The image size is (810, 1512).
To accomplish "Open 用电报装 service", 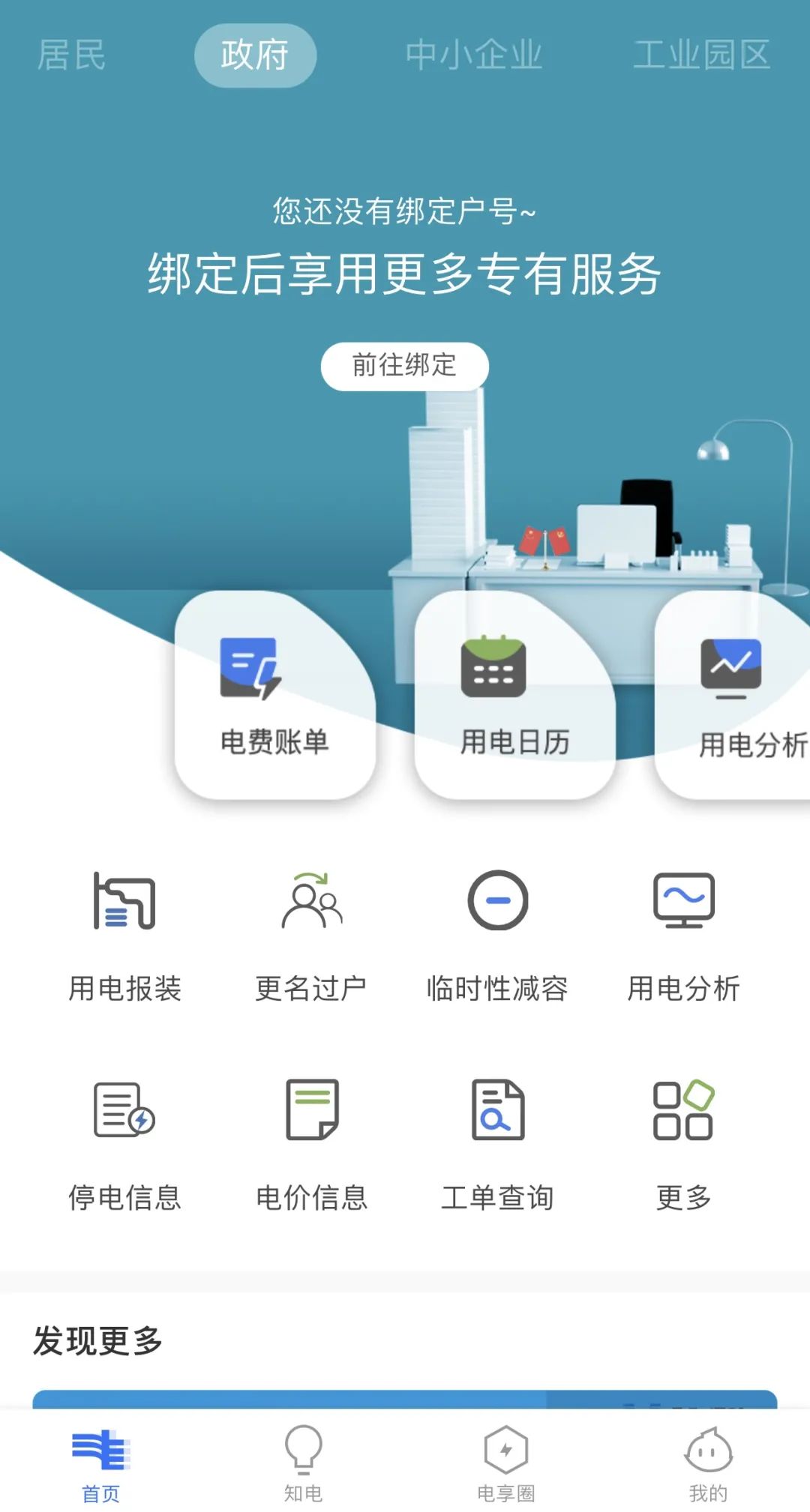I will pyautogui.click(x=124, y=937).
